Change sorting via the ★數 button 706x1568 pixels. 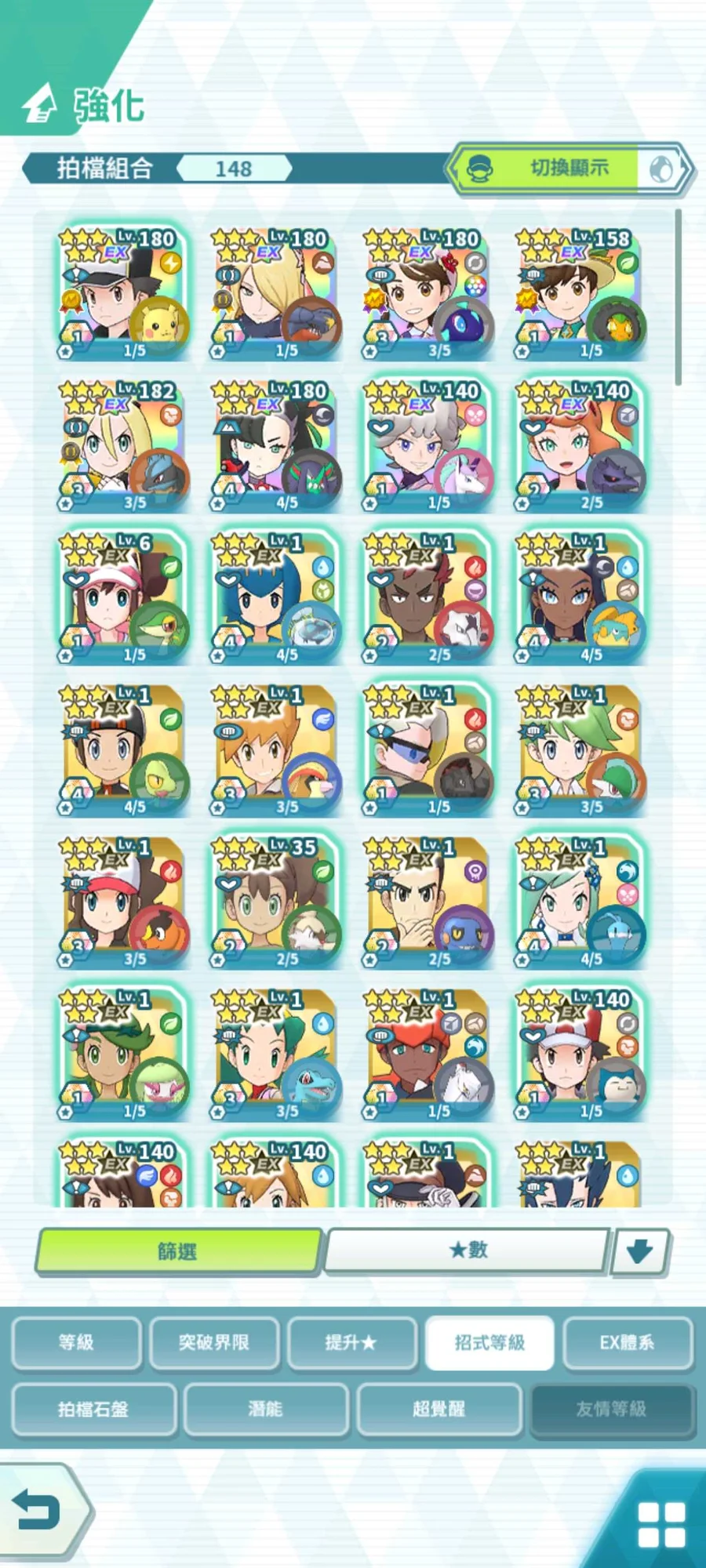[x=468, y=1250]
